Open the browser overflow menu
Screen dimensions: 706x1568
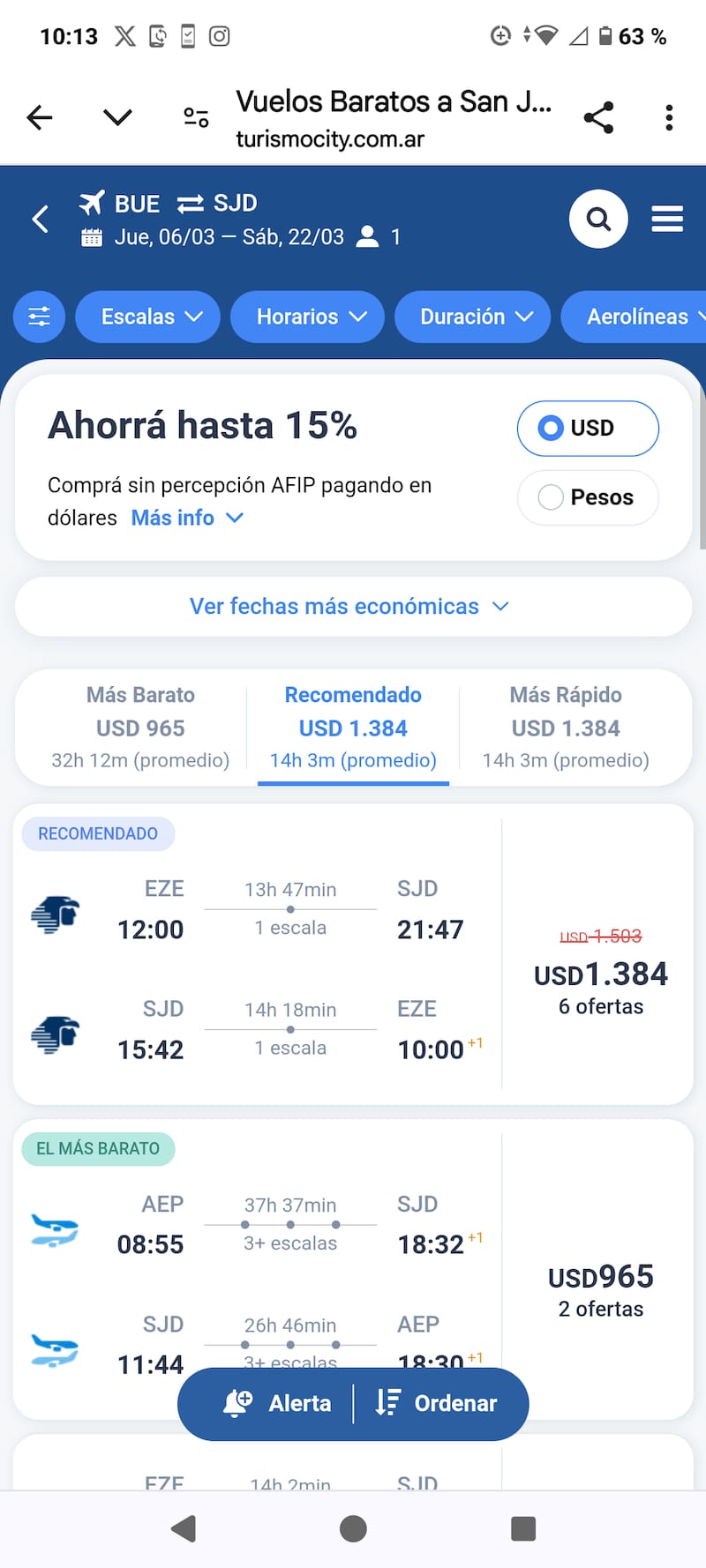tap(669, 117)
